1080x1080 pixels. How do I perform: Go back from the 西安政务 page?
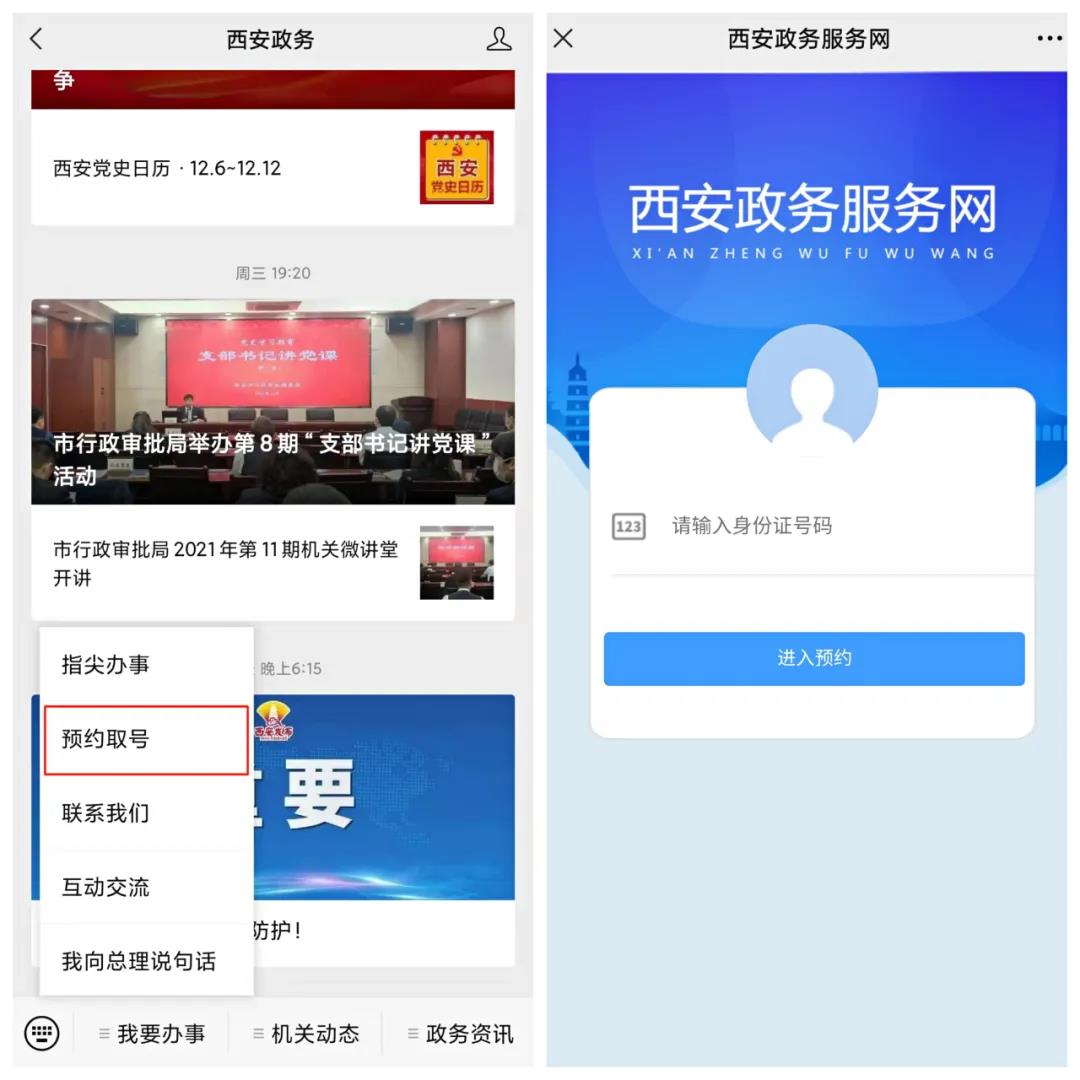(37, 39)
